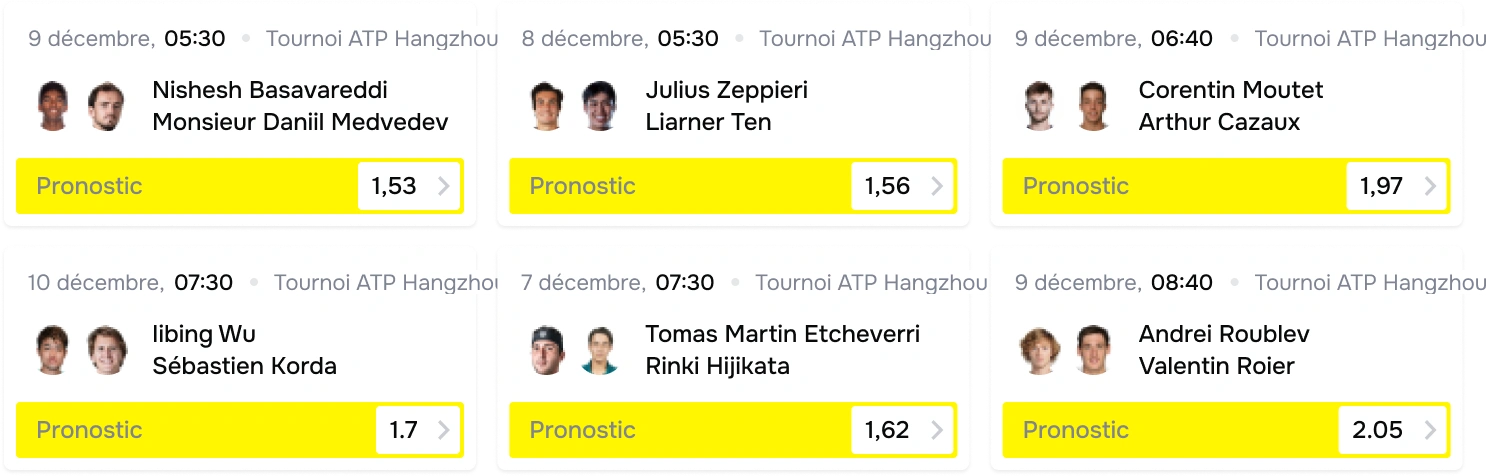View the Andrei Roublev vs Valentin Roier match
Image resolution: width=1494 pixels, height=476 pixels.
(x=1223, y=349)
